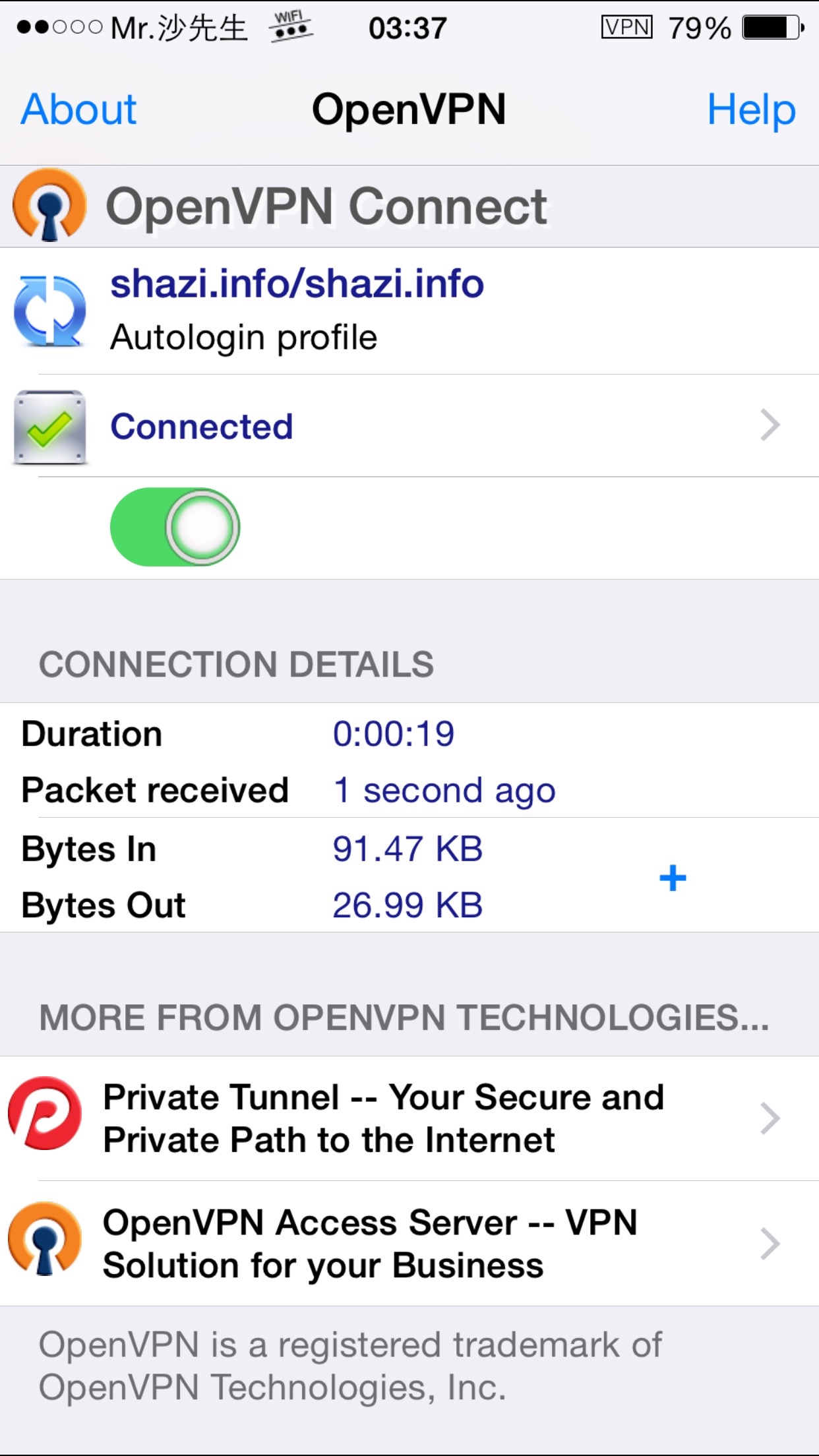Expand connection details with the plus icon

[673, 878]
